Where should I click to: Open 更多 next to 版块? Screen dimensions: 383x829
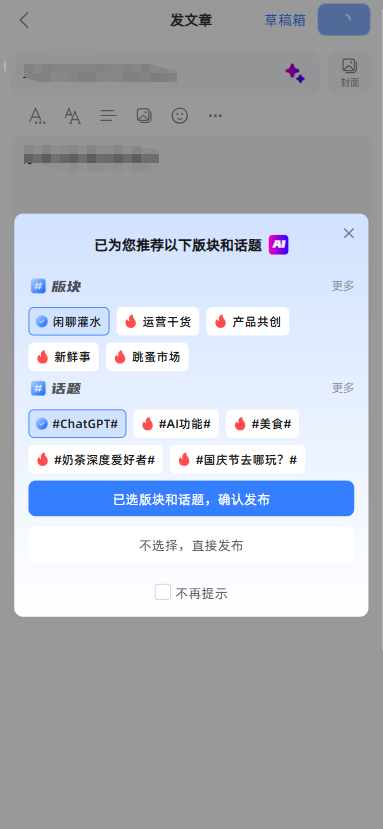[343, 286]
